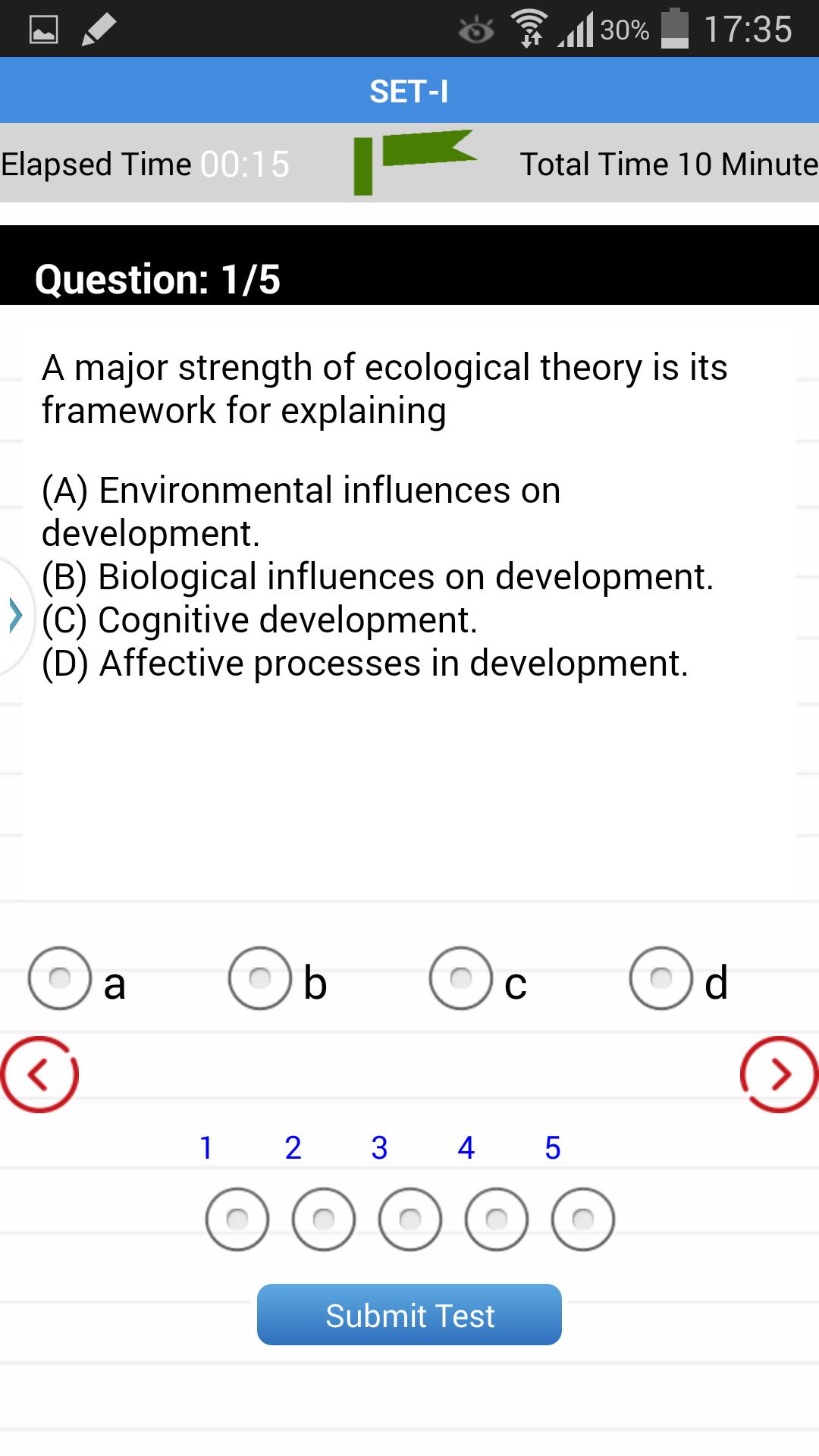The width and height of the screenshot is (819, 1456).
Task: Click the number 3 question label
Action: (x=379, y=1147)
